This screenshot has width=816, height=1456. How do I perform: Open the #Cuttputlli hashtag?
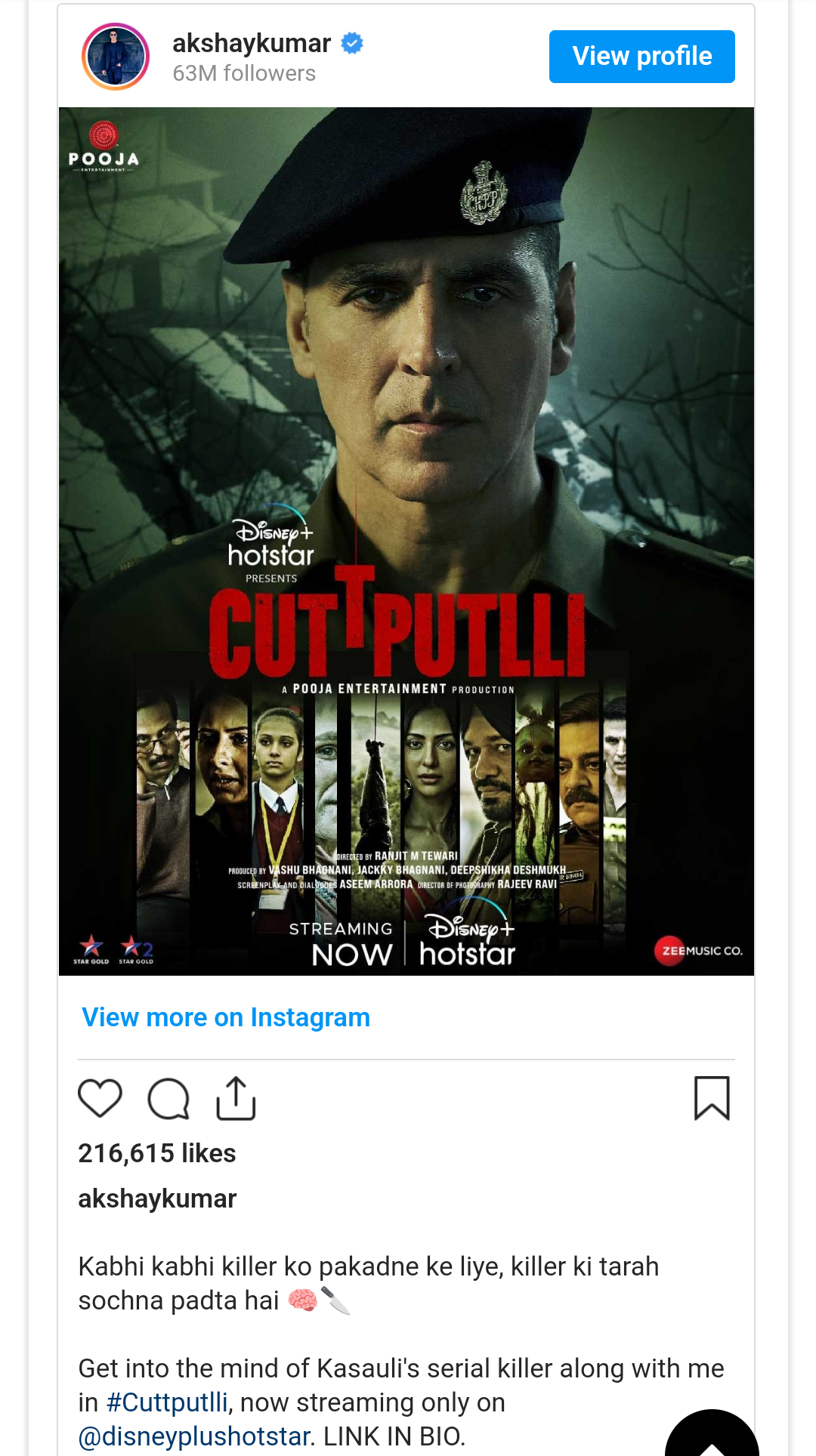click(x=167, y=1402)
